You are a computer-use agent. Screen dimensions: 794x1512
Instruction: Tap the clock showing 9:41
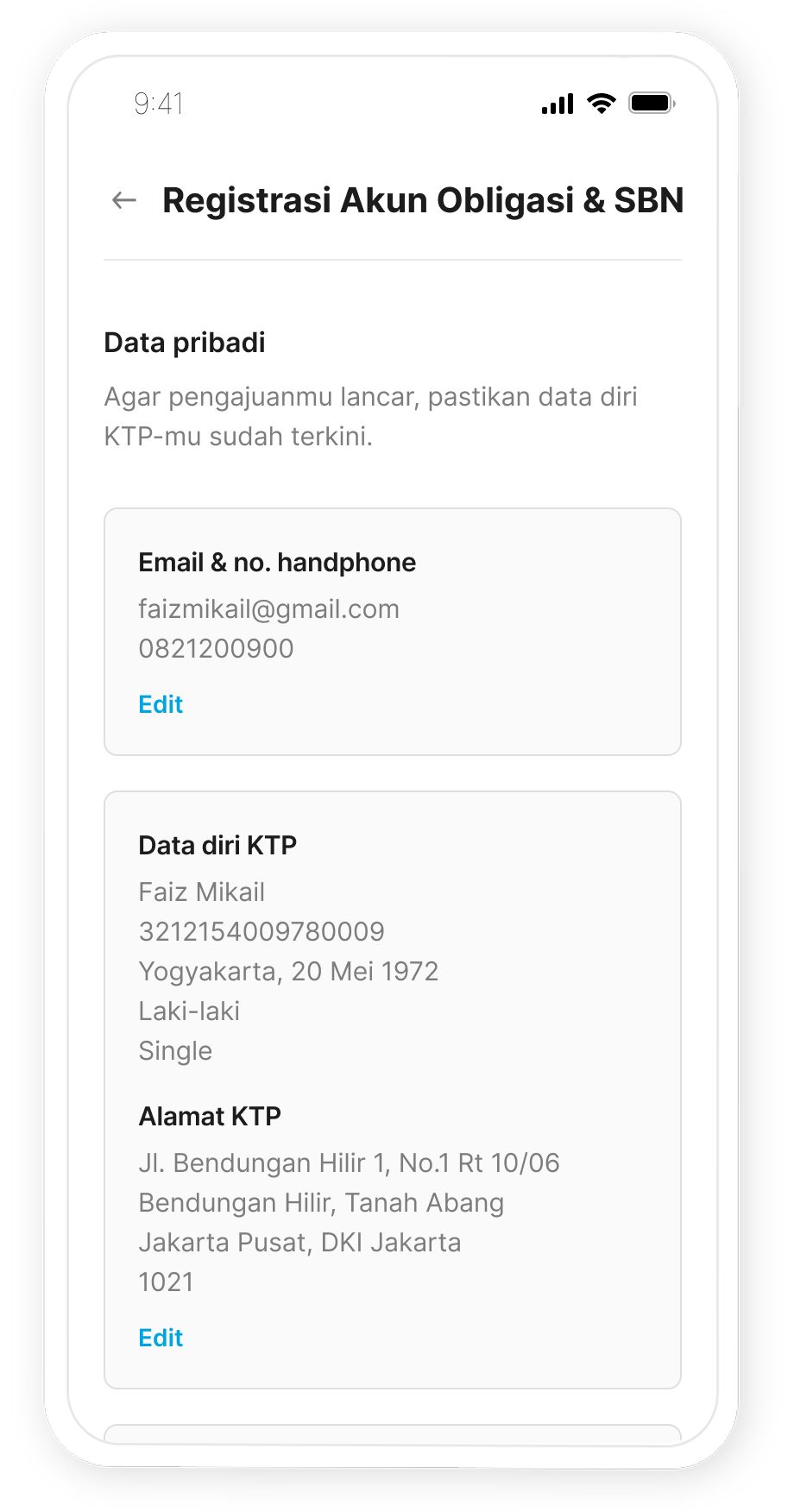tap(157, 103)
